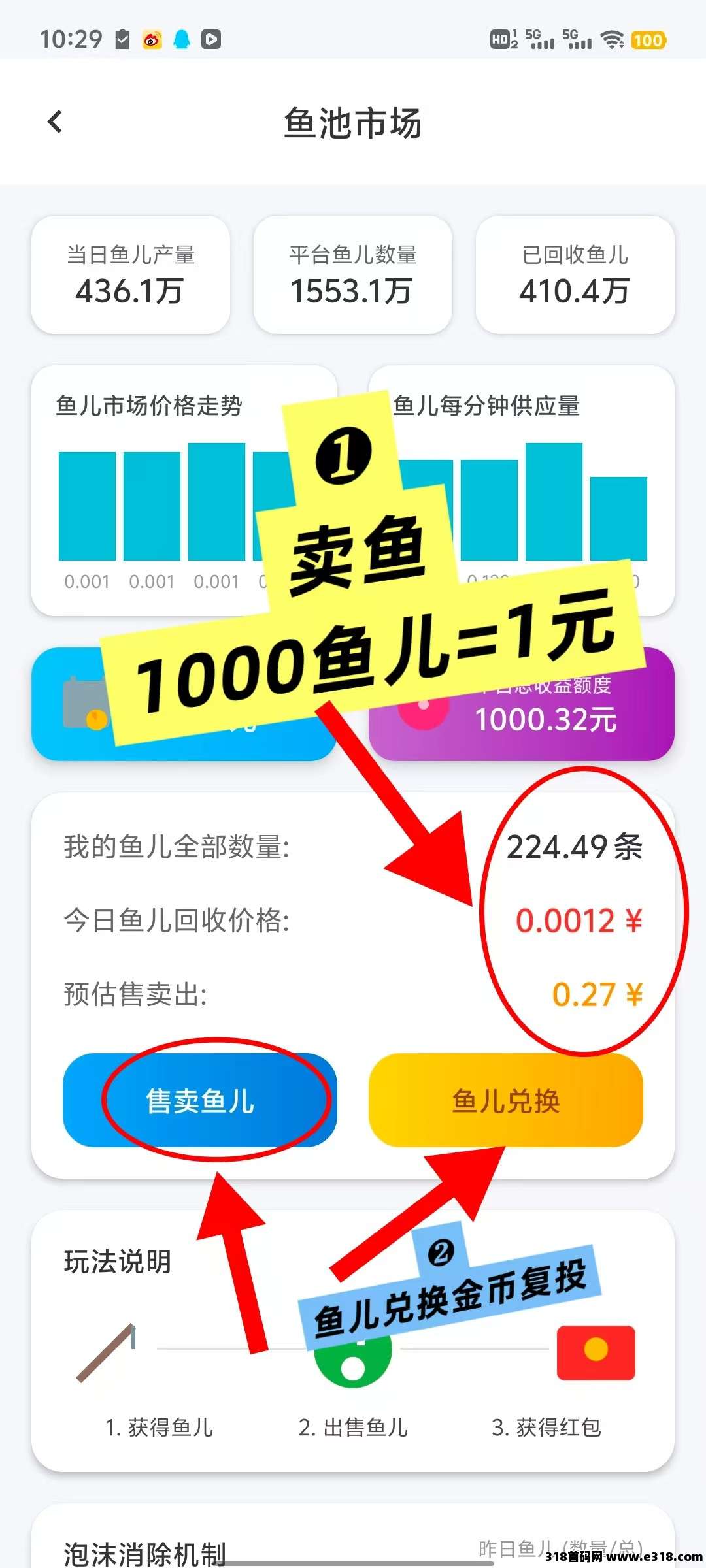
Task: Tap the 售卖鱼儿 button
Action: point(200,1101)
